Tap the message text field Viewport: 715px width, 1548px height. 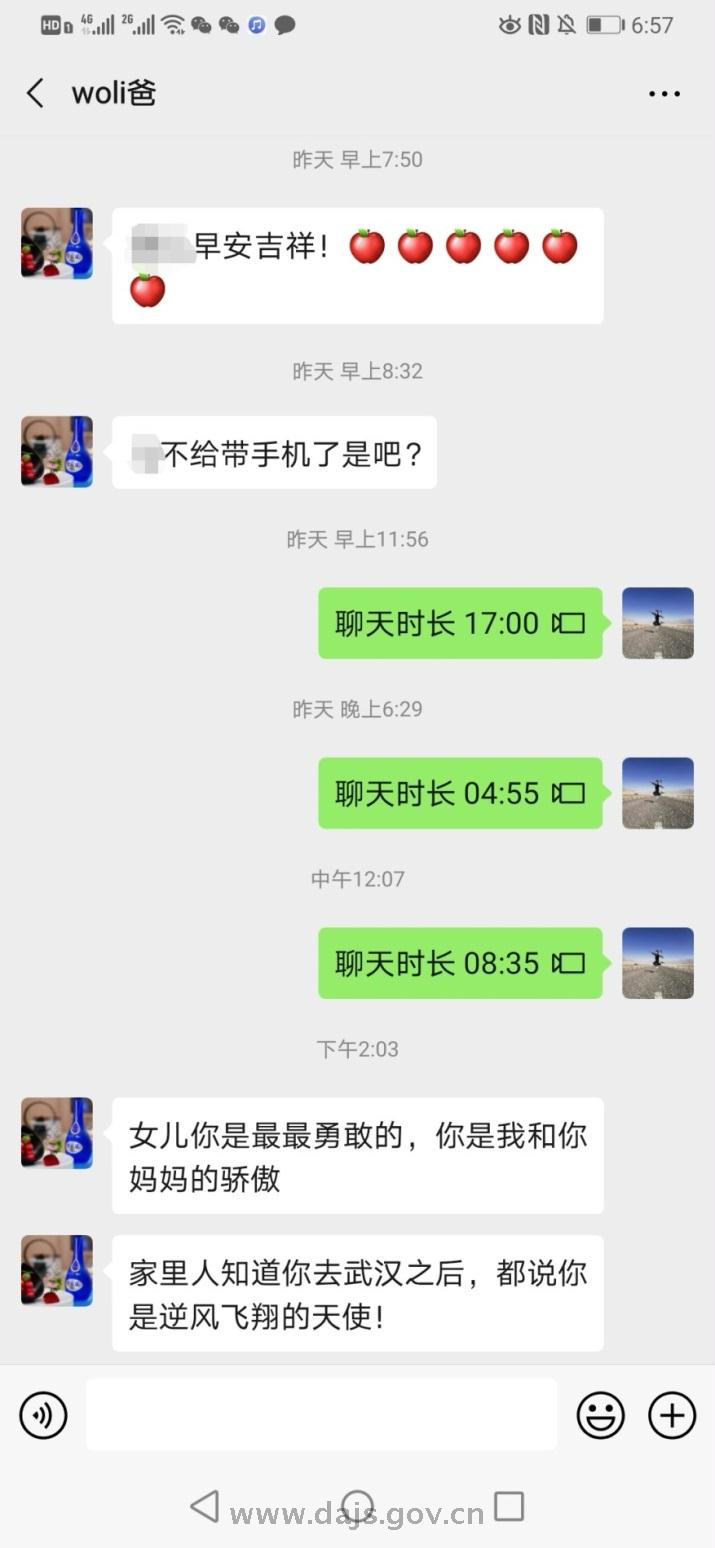pyautogui.click(x=320, y=1415)
